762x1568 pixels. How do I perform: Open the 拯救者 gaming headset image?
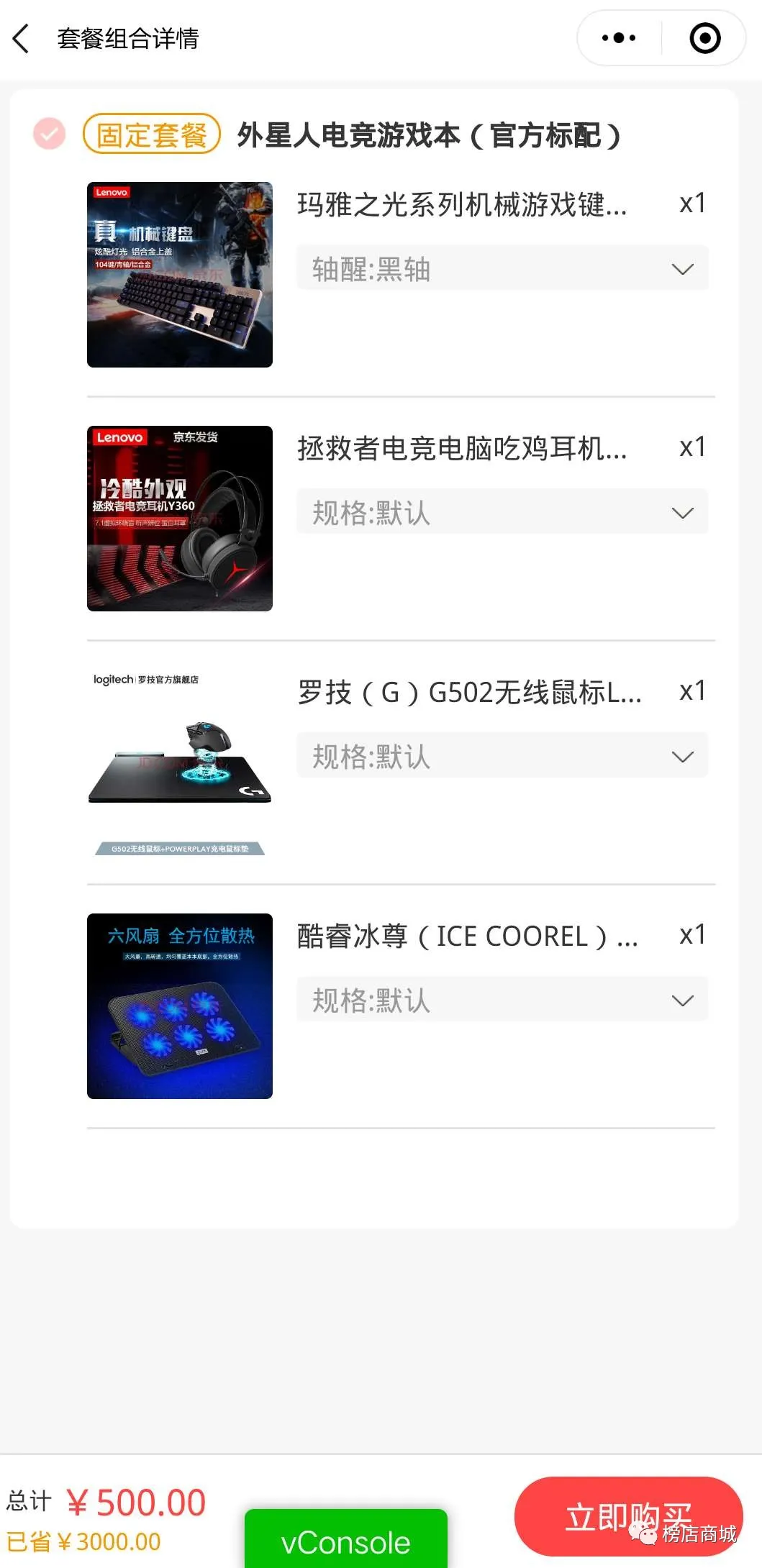point(180,519)
